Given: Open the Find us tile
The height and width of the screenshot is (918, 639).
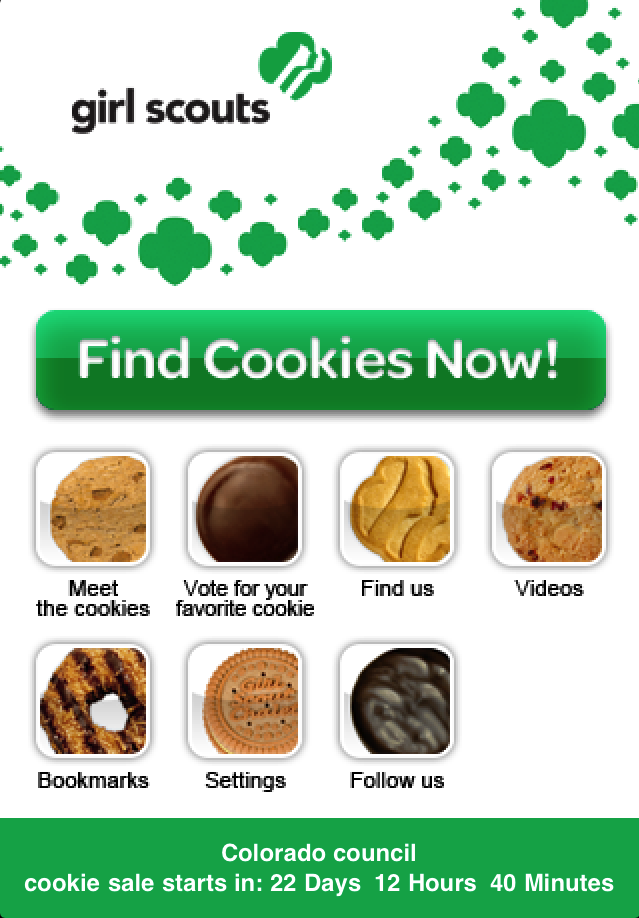Looking at the screenshot, I should click(x=397, y=508).
